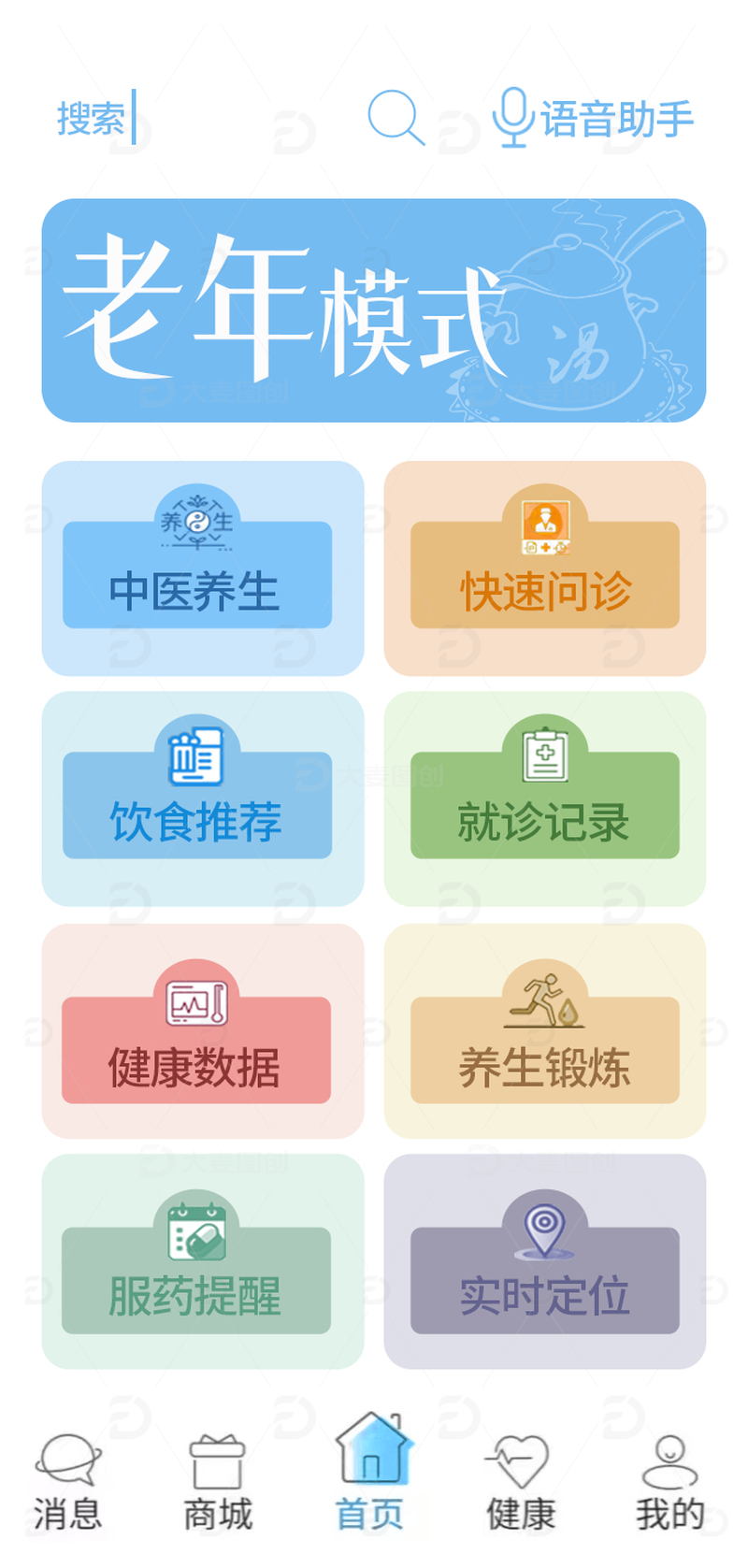This screenshot has width=748, height=1568.
Task: Select the 首页 home tab
Action: 371,1473
